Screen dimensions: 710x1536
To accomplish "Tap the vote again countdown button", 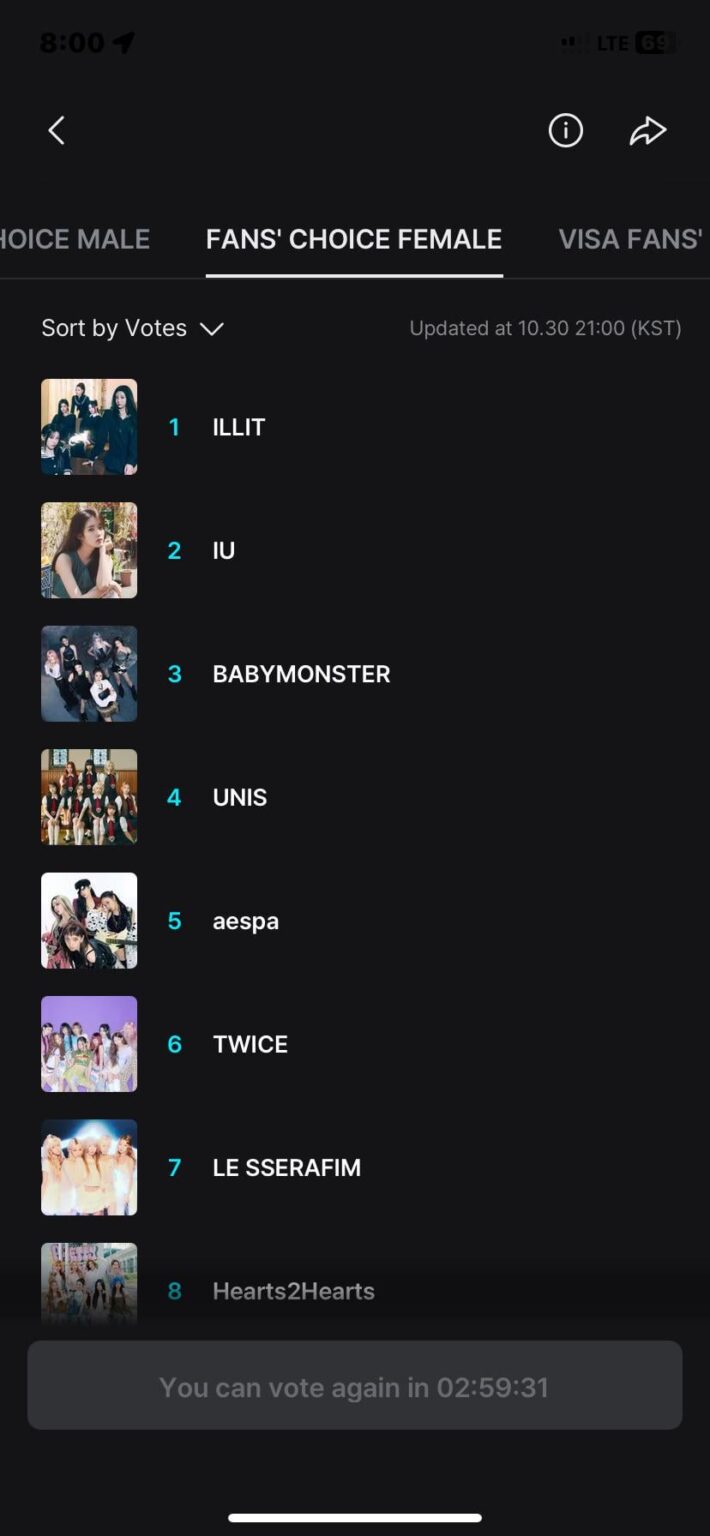I will click(354, 1386).
